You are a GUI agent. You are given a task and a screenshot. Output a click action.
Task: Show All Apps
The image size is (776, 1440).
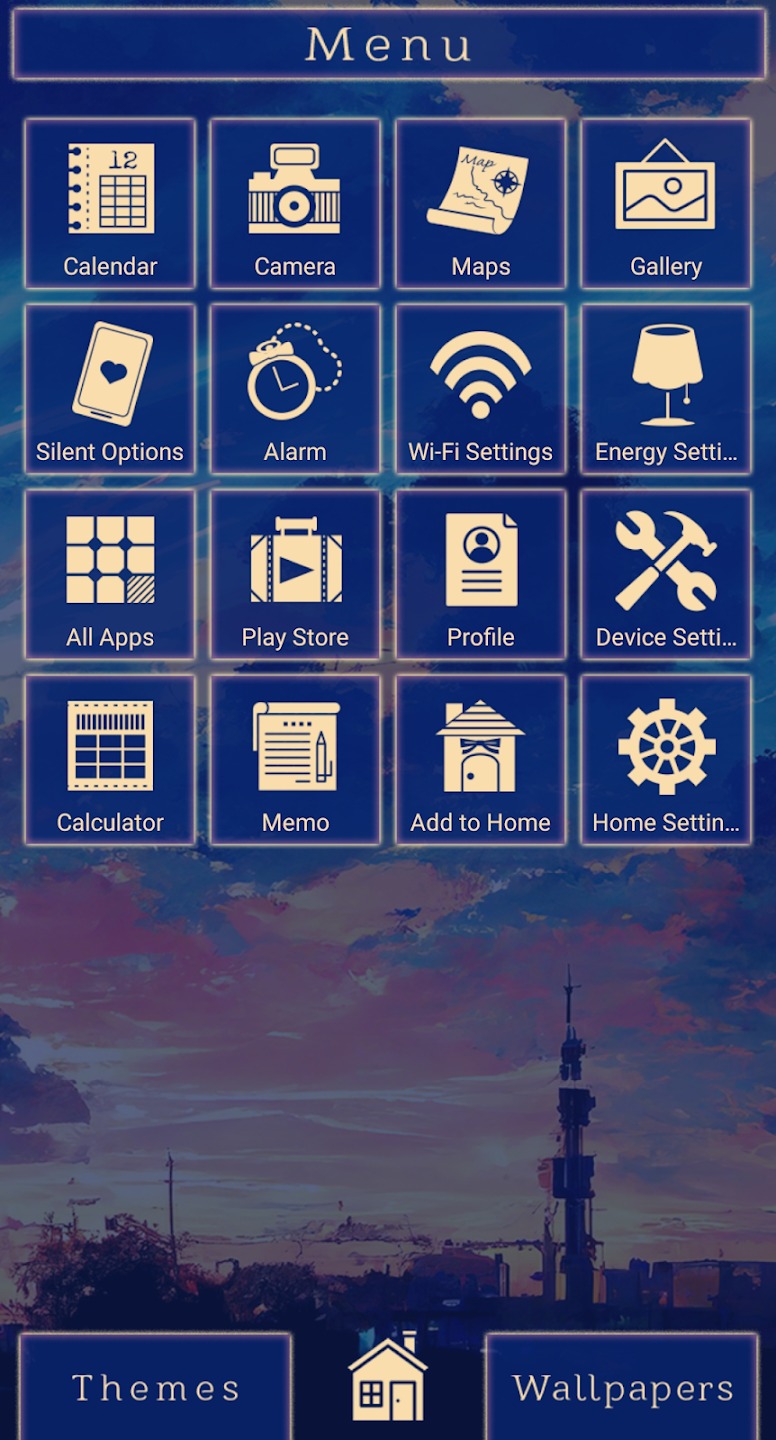(x=110, y=574)
